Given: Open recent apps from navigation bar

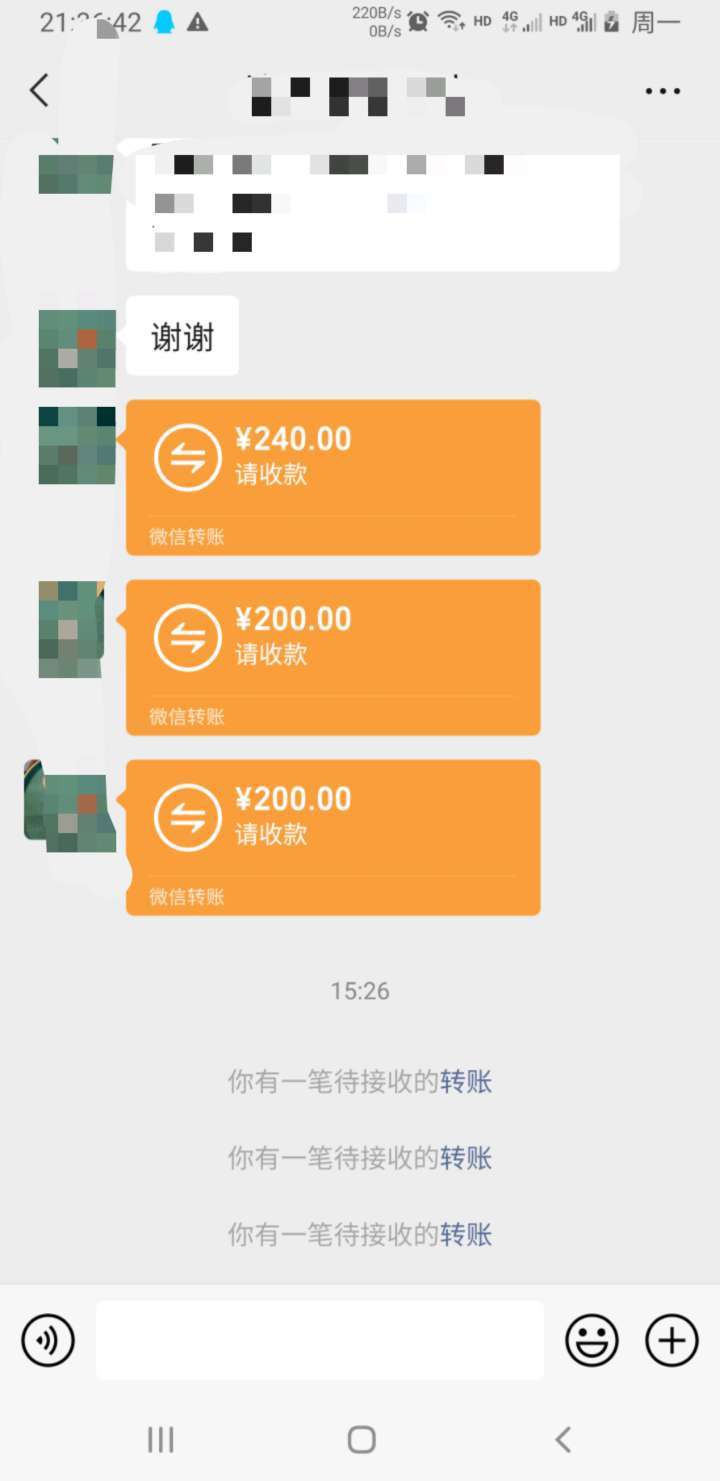Looking at the screenshot, I should (160, 1439).
